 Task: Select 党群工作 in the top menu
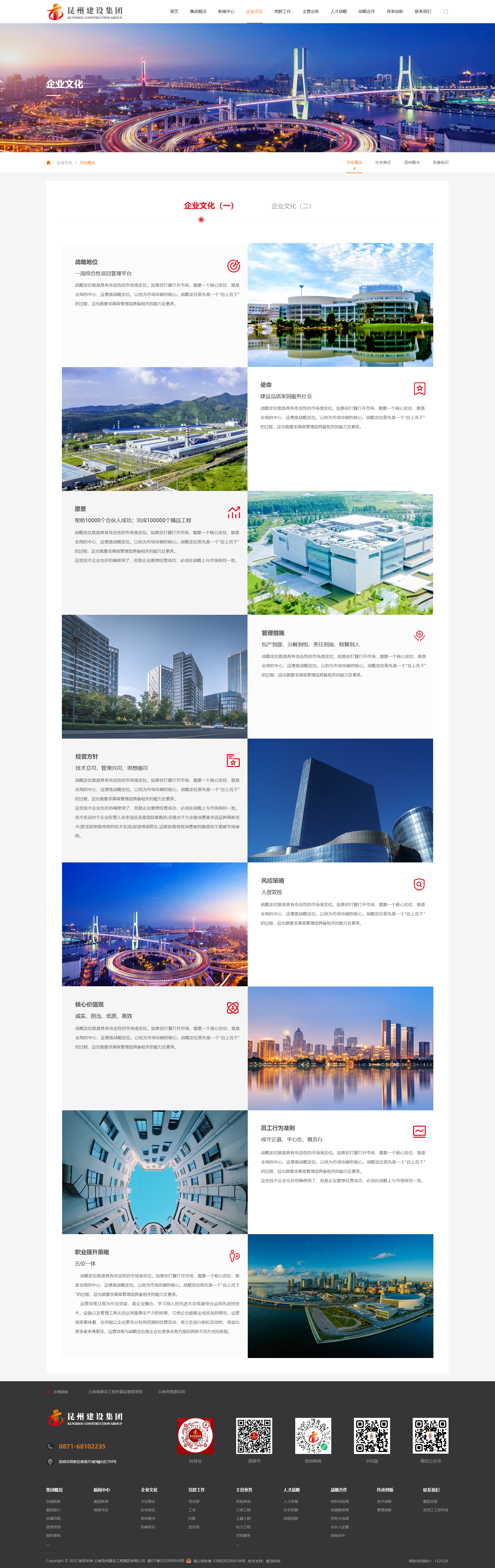(282, 12)
